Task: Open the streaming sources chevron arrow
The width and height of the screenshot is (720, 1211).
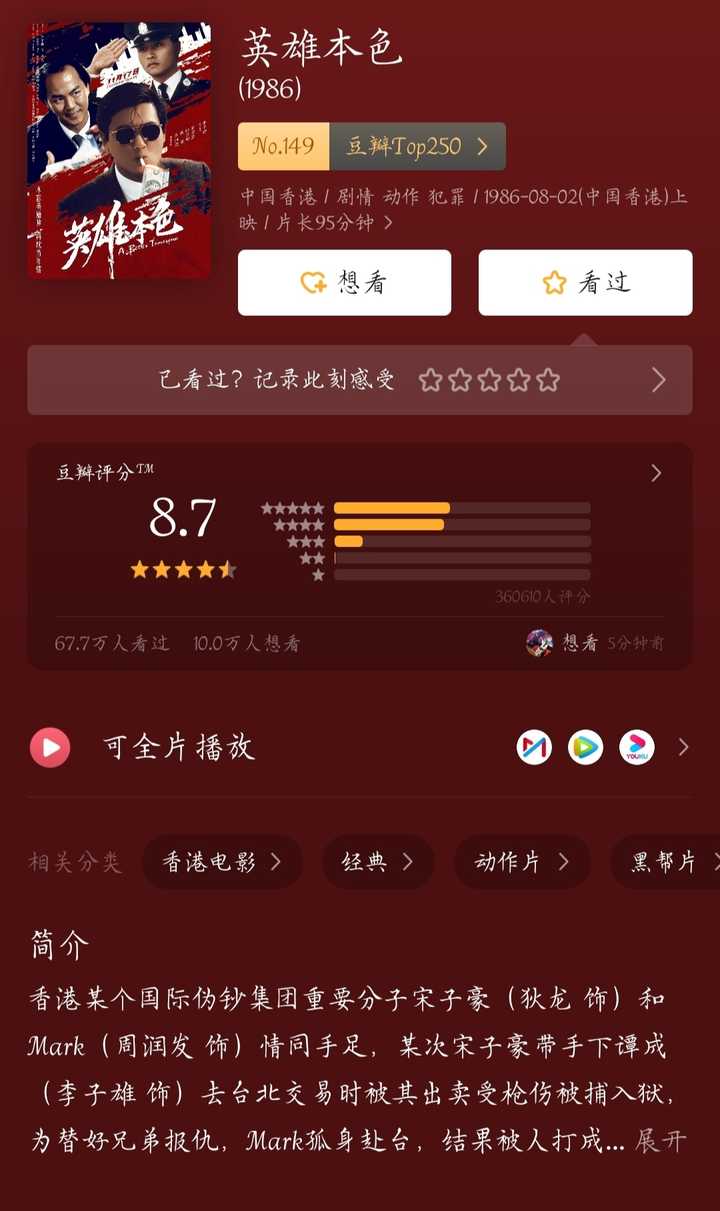Action: (x=684, y=747)
